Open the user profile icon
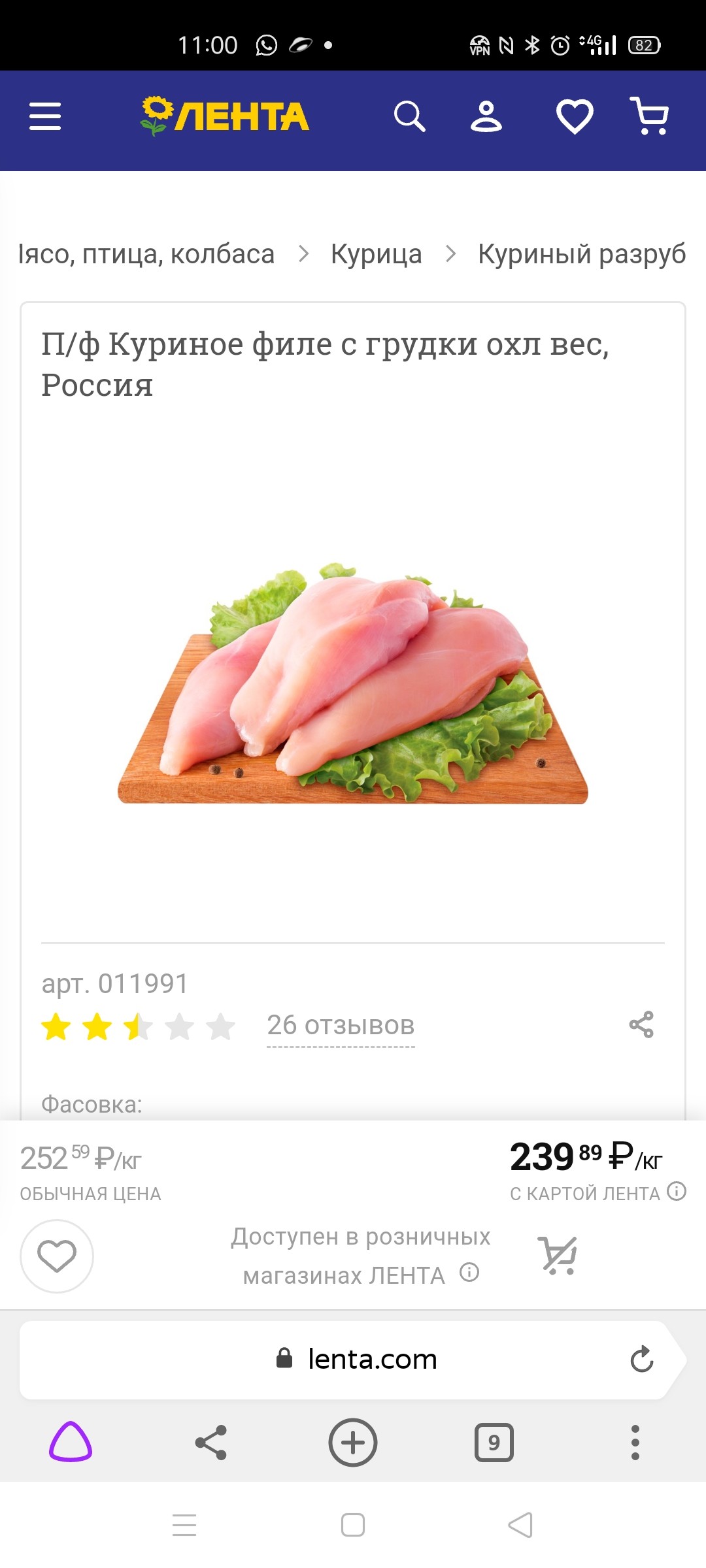 (x=486, y=117)
